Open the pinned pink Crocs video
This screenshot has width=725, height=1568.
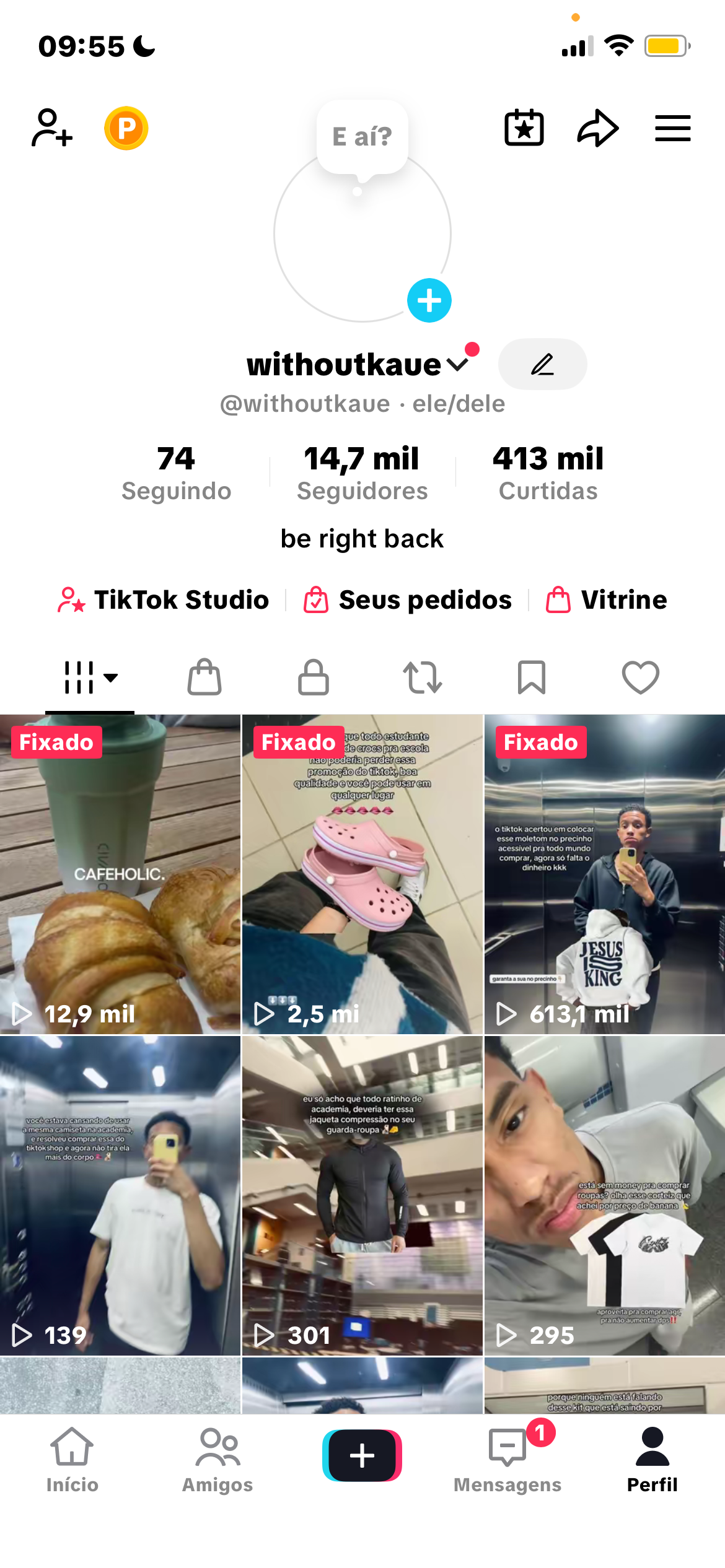pyautogui.click(x=362, y=874)
